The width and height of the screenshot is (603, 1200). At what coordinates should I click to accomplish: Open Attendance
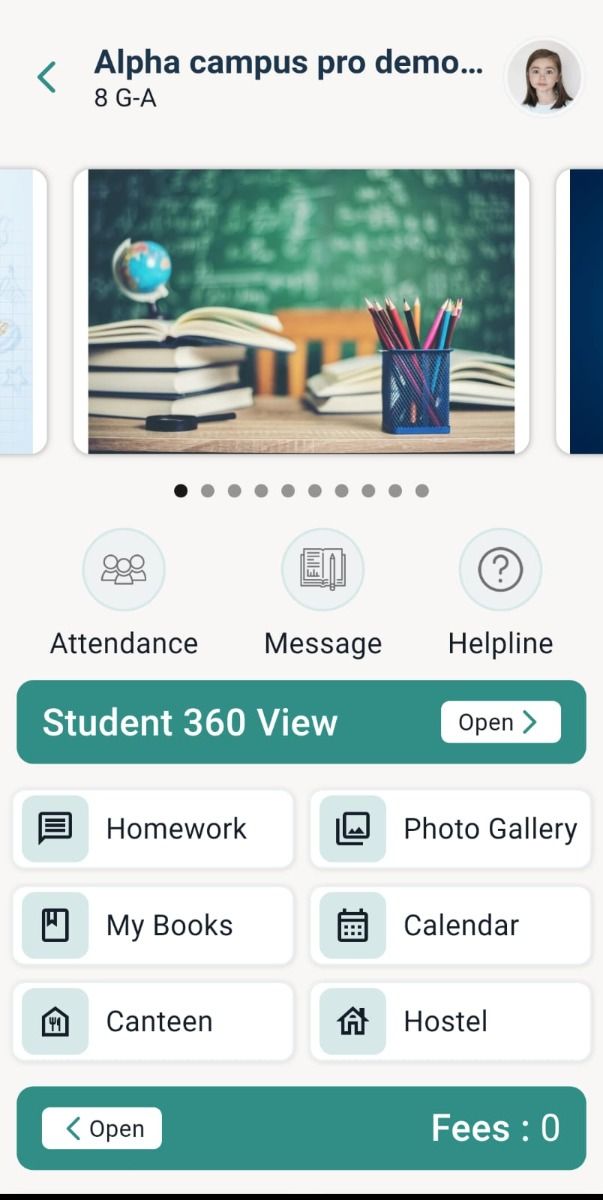(124, 570)
